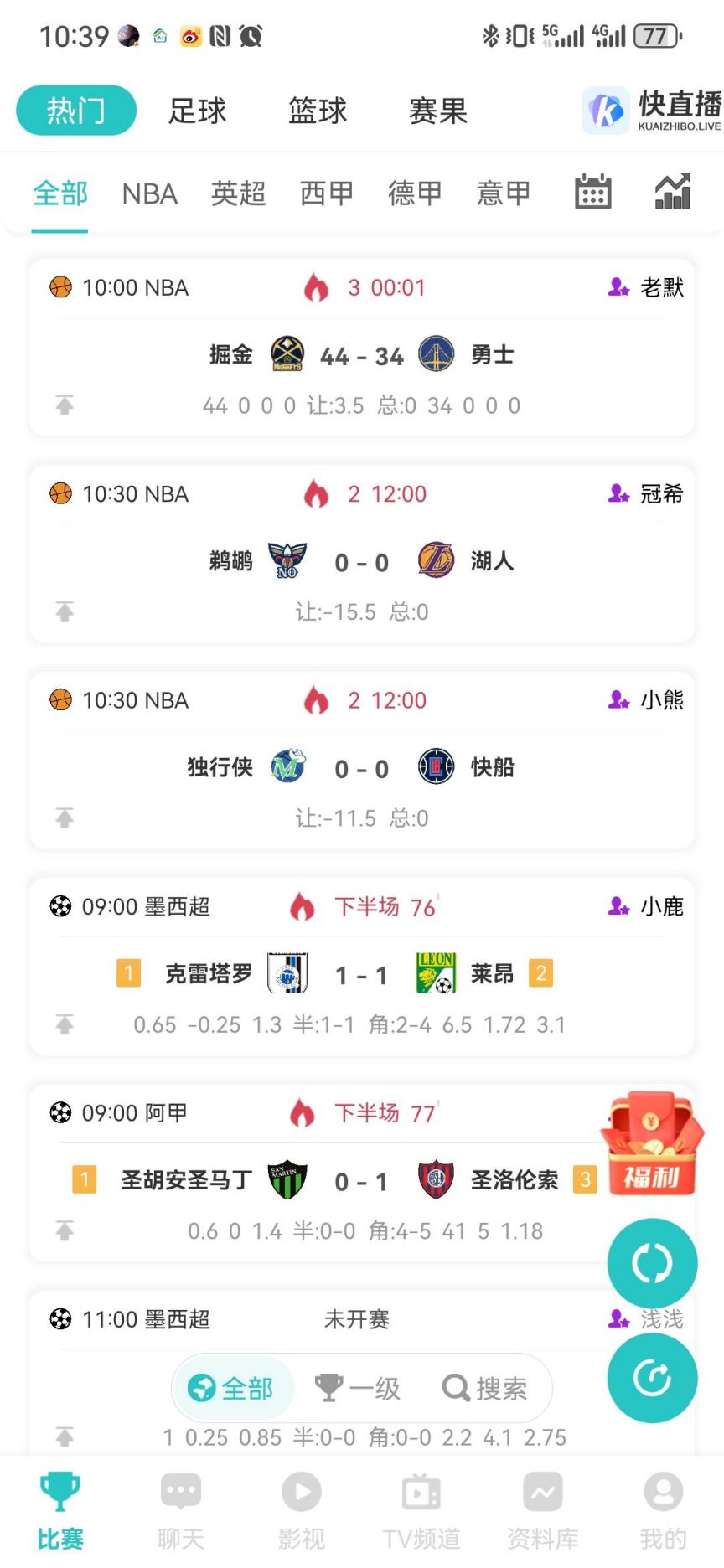Image resolution: width=724 pixels, height=1568 pixels.
Task: Open the 鹈鹕 vs 湖人 game
Action: click(362, 562)
